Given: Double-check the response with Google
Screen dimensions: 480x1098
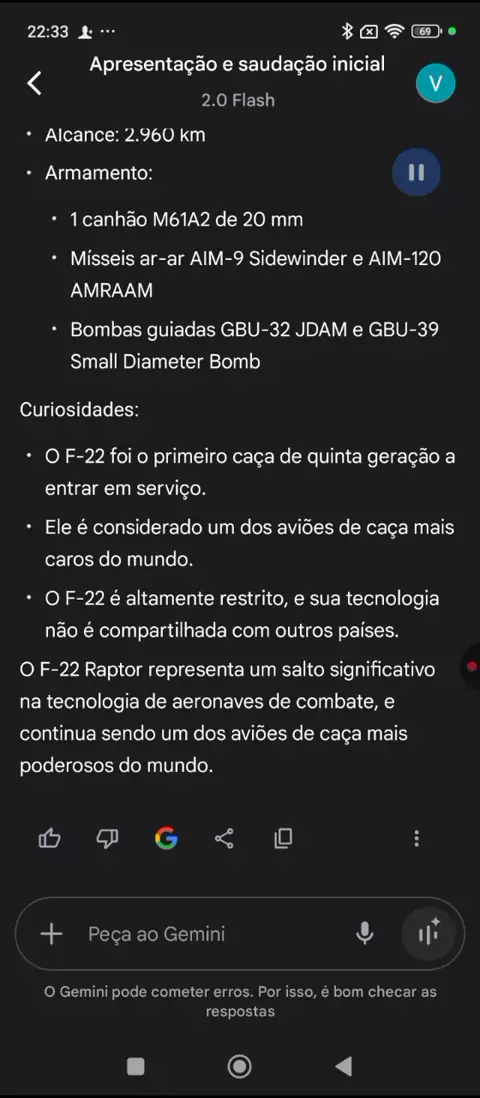Looking at the screenshot, I should click(166, 838).
